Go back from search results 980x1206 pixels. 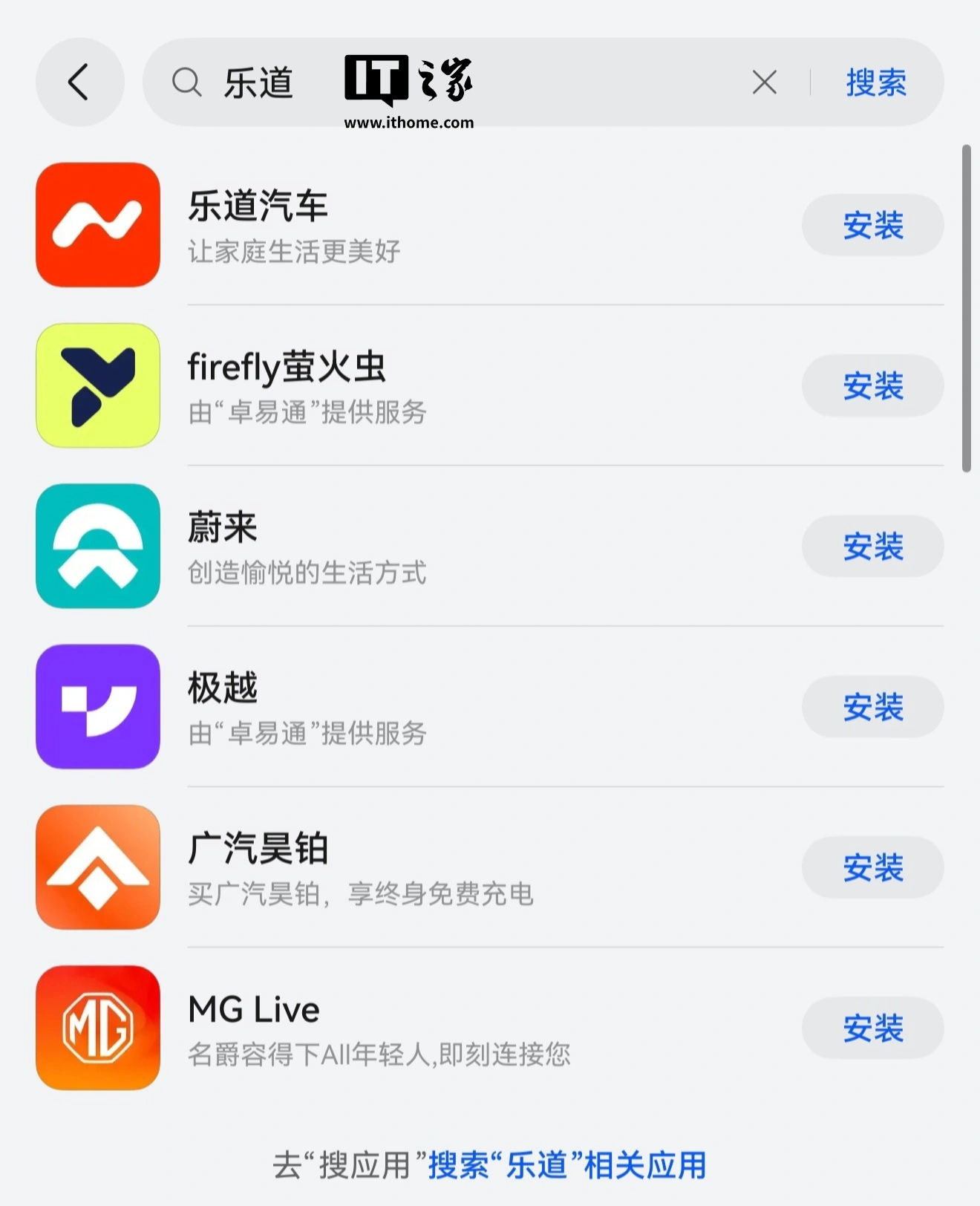pyautogui.click(x=79, y=82)
